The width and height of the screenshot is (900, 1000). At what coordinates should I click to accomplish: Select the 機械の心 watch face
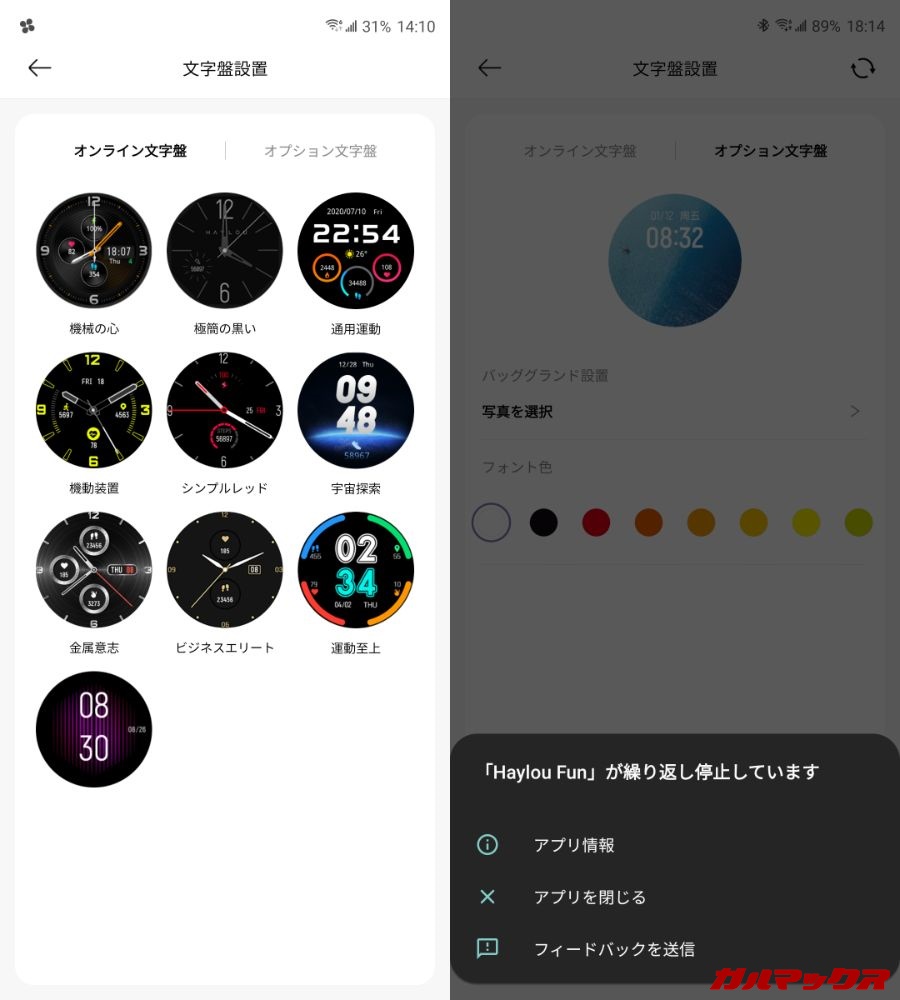(94, 251)
